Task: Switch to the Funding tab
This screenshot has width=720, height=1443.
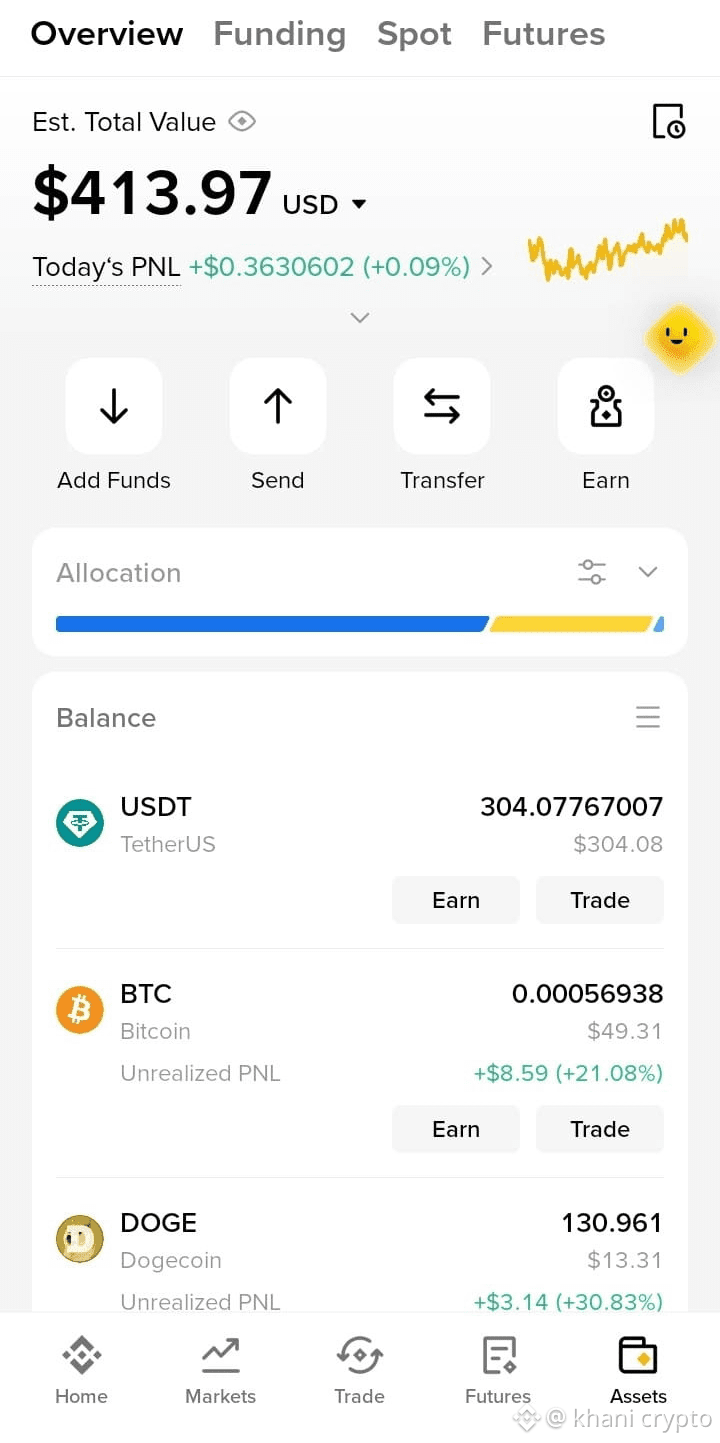Action: point(279,34)
